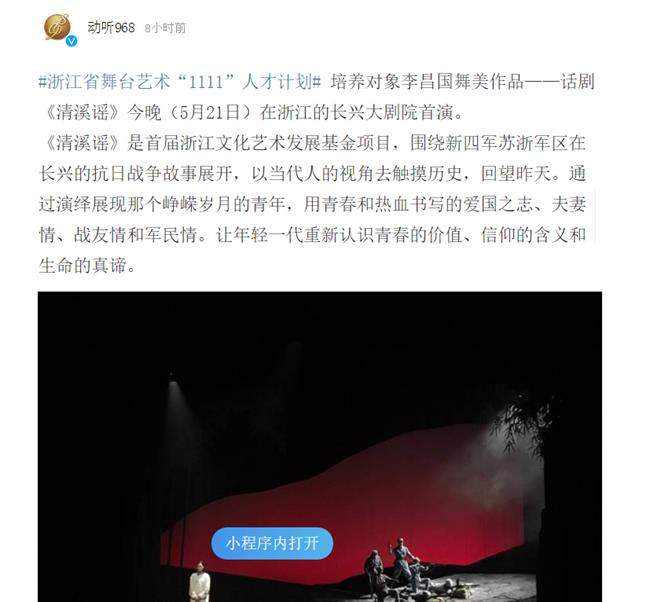Open the 动听968 account name
Screen dimensions: 650x602
(110, 28)
